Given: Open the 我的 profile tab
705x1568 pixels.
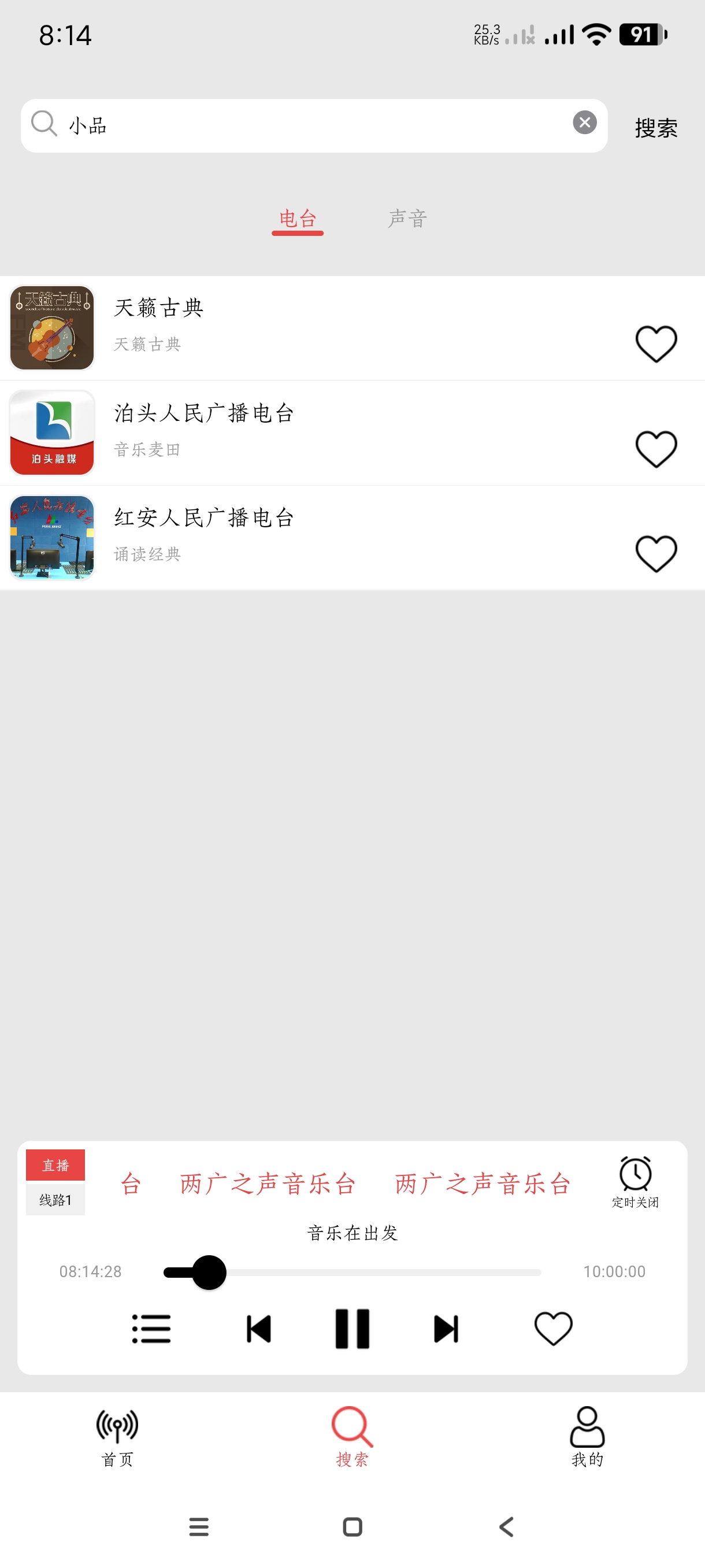Looking at the screenshot, I should pos(587,1437).
